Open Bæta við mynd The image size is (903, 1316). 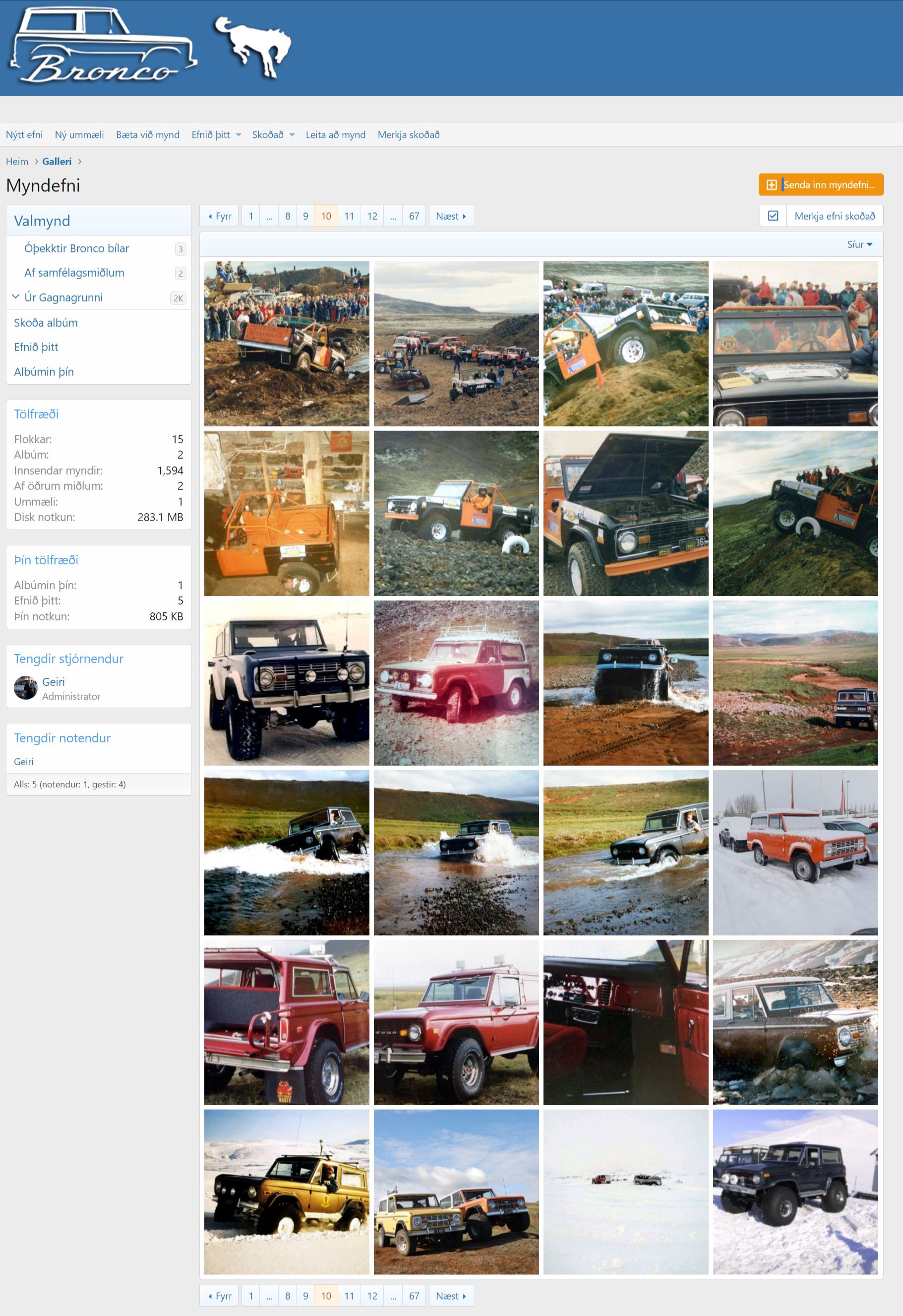click(x=147, y=135)
